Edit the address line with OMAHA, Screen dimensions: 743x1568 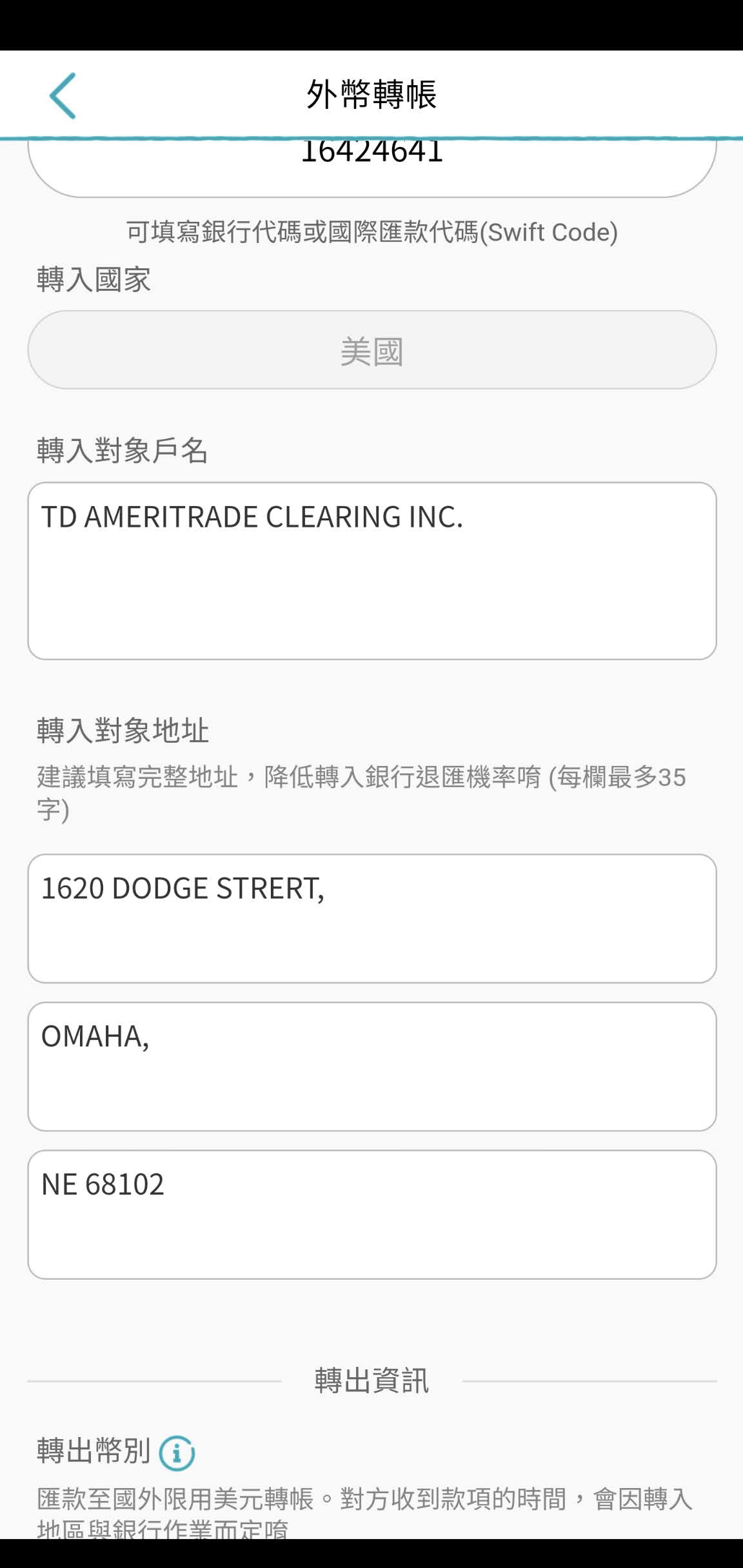click(x=371, y=1066)
